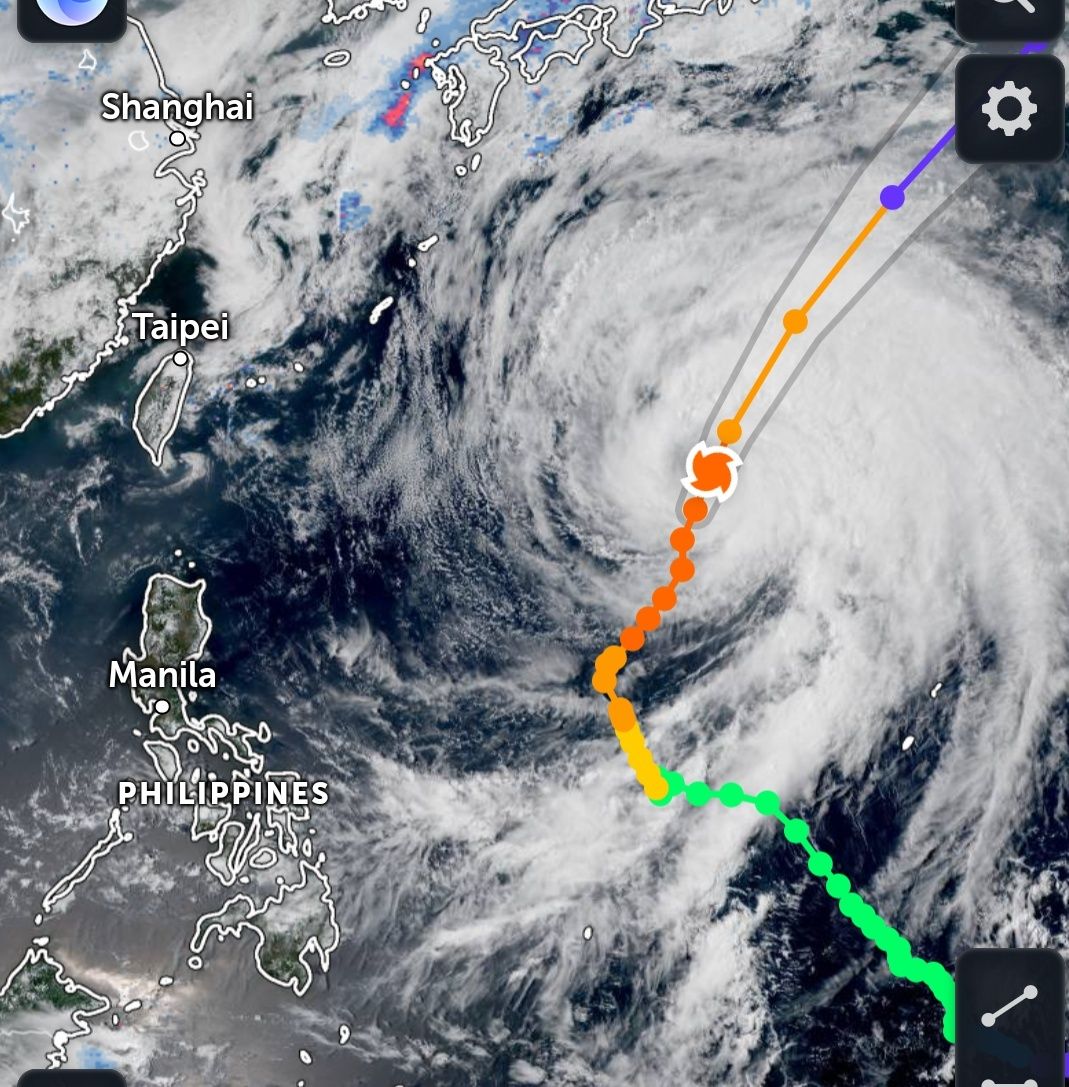Select the purple forecast track point
The height and width of the screenshot is (1087, 1069).
click(892, 197)
